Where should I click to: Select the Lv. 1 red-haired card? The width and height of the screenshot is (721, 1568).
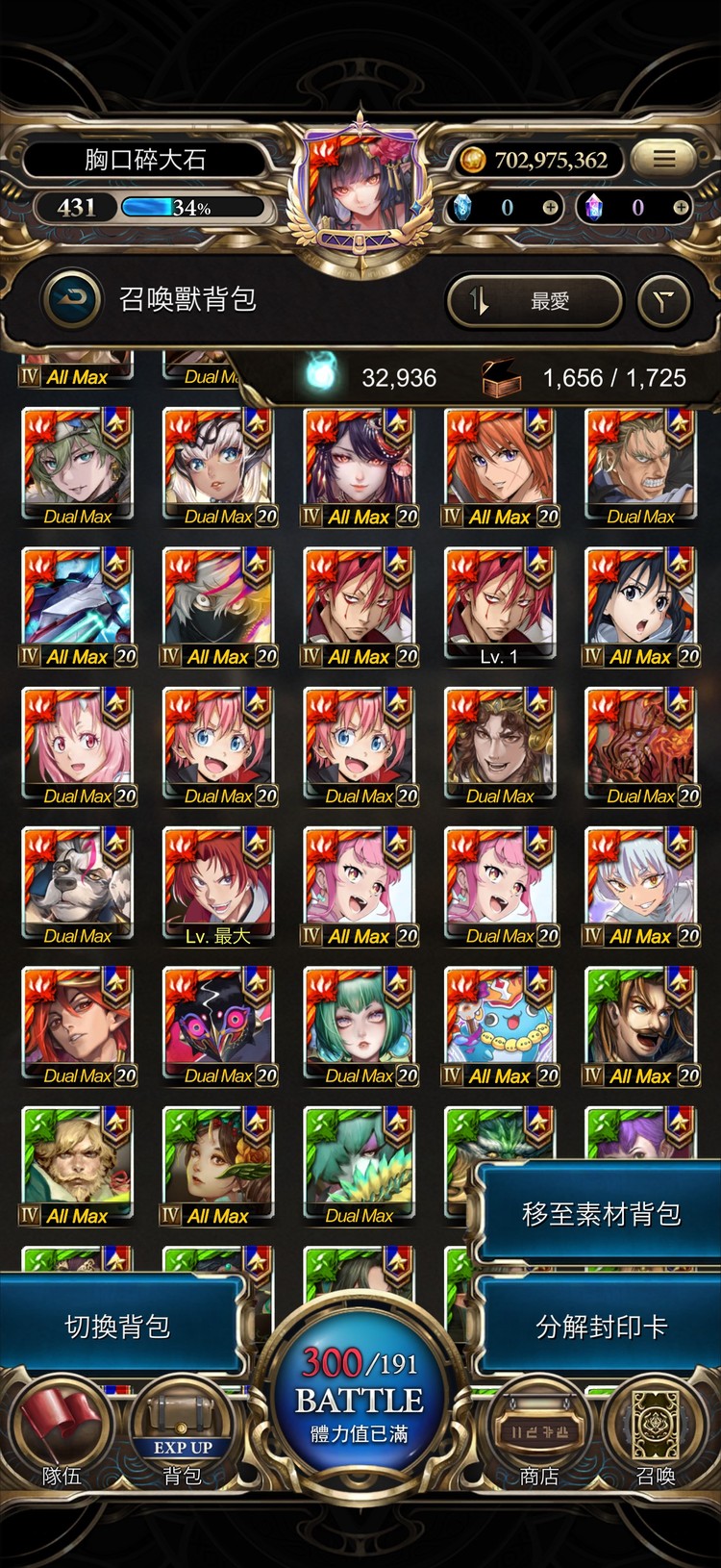pos(499,603)
